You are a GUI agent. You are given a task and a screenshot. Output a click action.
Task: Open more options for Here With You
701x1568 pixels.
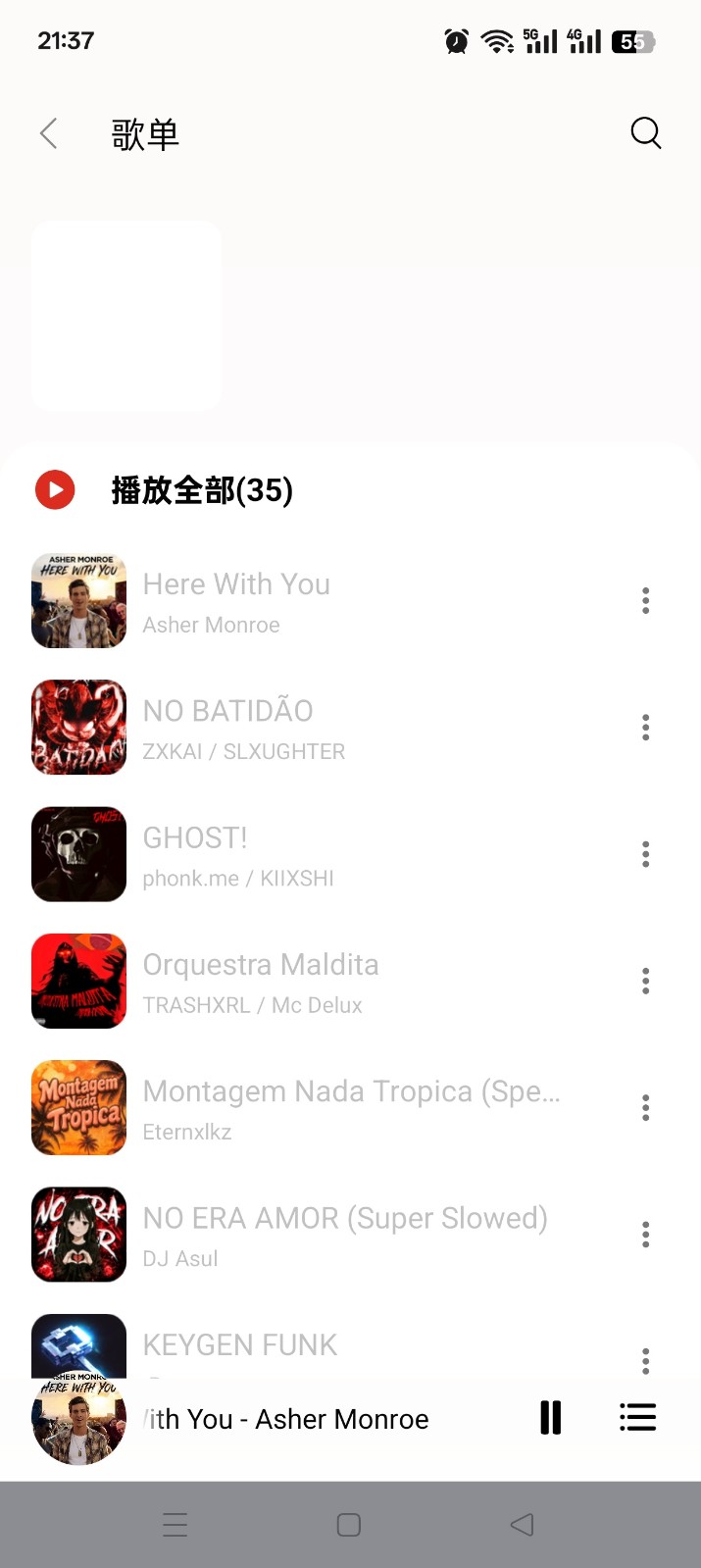[645, 600]
